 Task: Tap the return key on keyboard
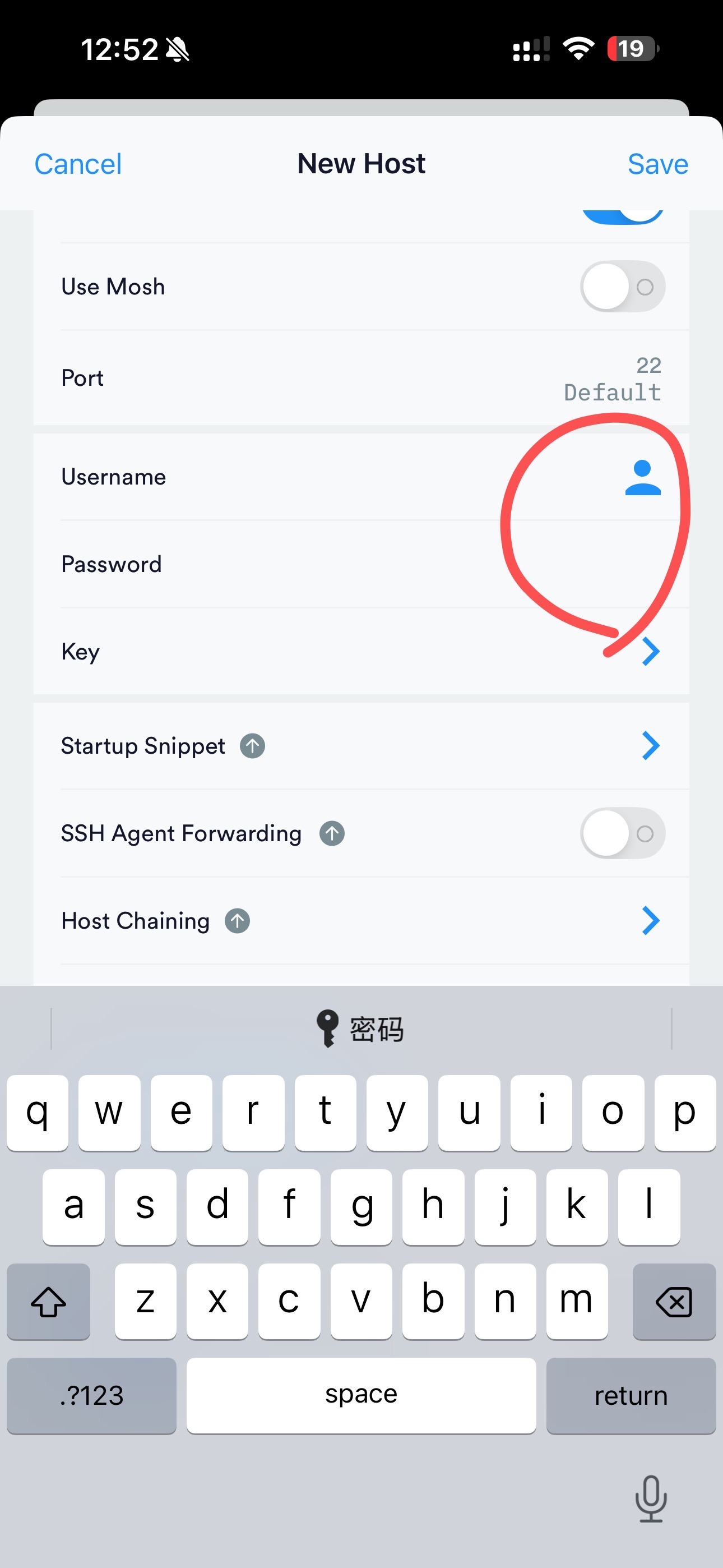[x=631, y=1396]
